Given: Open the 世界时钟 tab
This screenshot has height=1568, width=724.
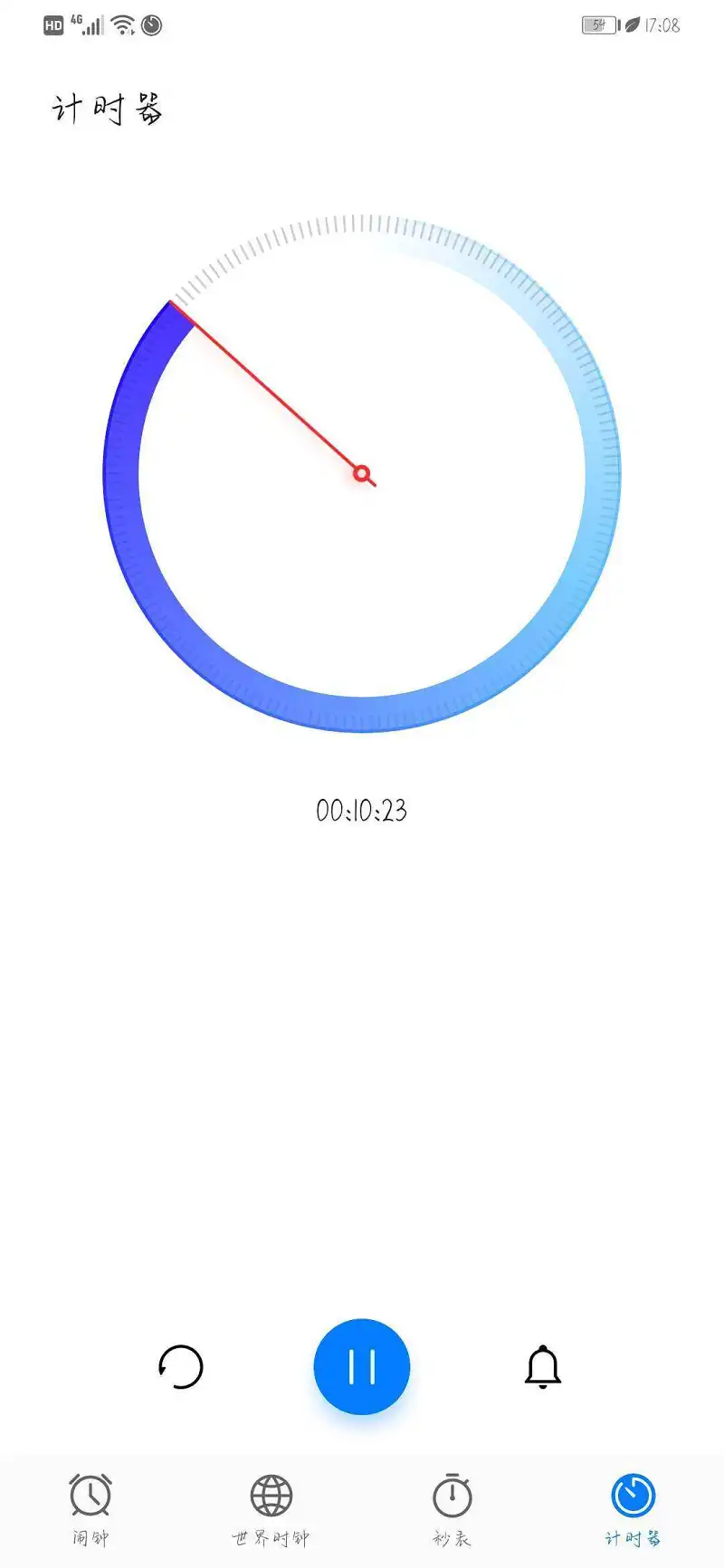Looking at the screenshot, I should [271, 1509].
